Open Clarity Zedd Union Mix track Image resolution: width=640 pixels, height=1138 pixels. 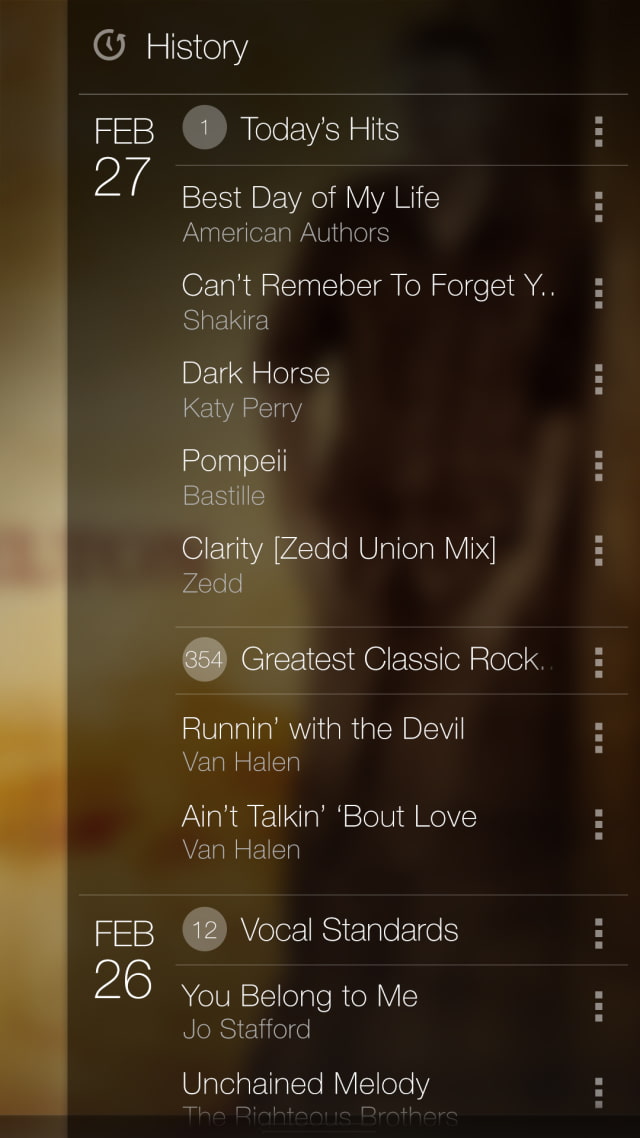(370, 565)
